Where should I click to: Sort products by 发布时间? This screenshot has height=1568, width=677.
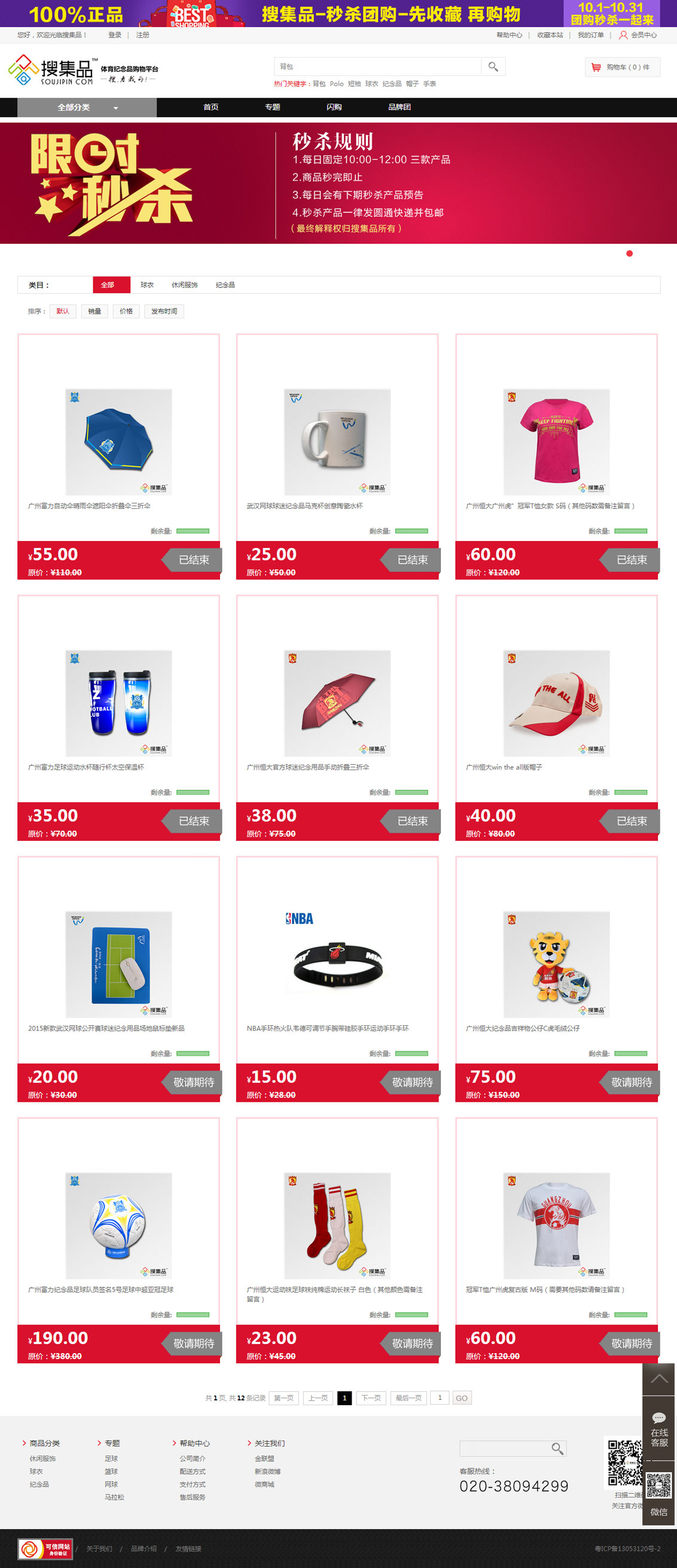164,311
